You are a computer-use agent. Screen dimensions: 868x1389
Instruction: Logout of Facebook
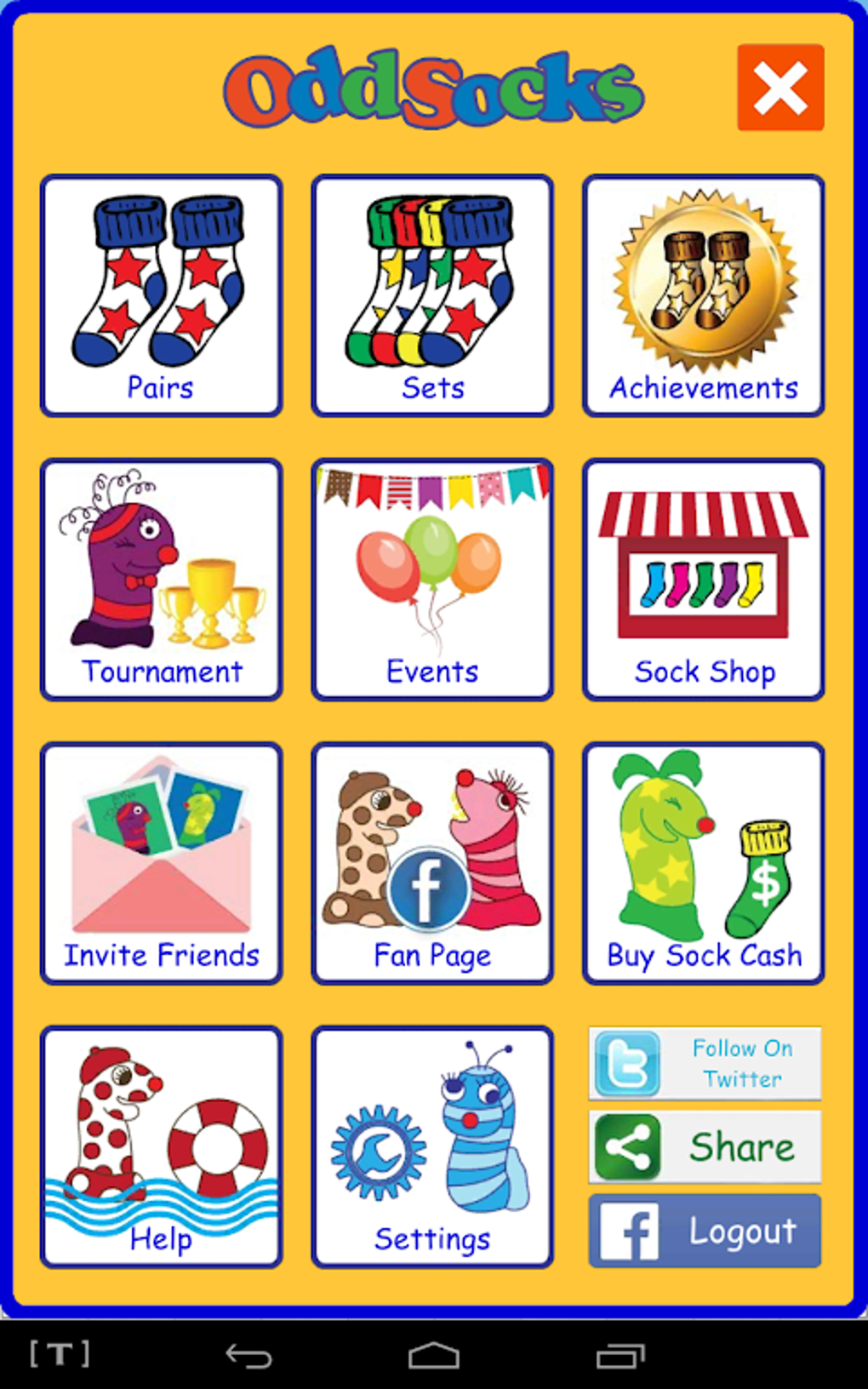(x=705, y=1231)
